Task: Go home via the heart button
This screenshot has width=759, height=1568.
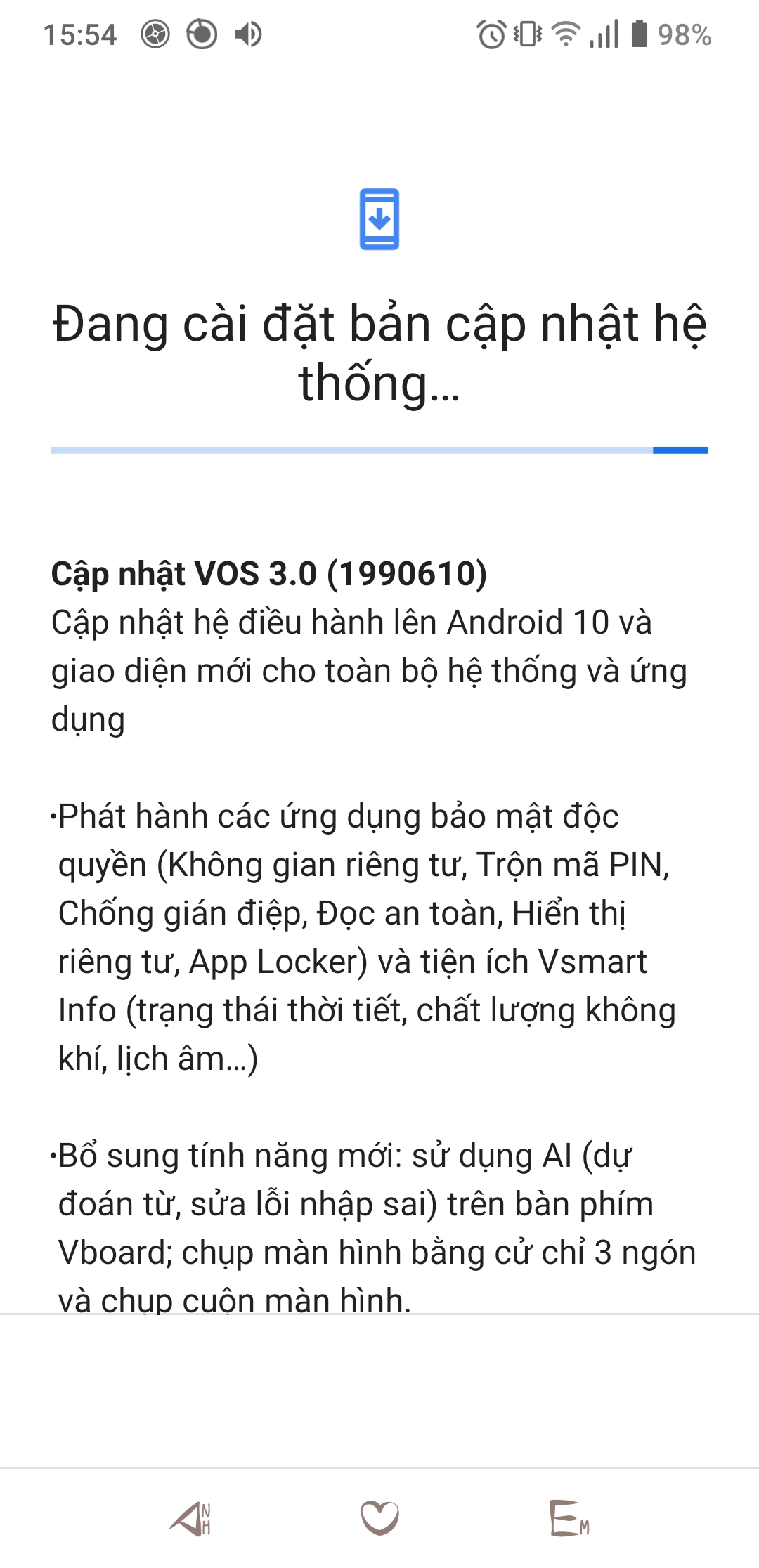Action: tap(379, 1519)
